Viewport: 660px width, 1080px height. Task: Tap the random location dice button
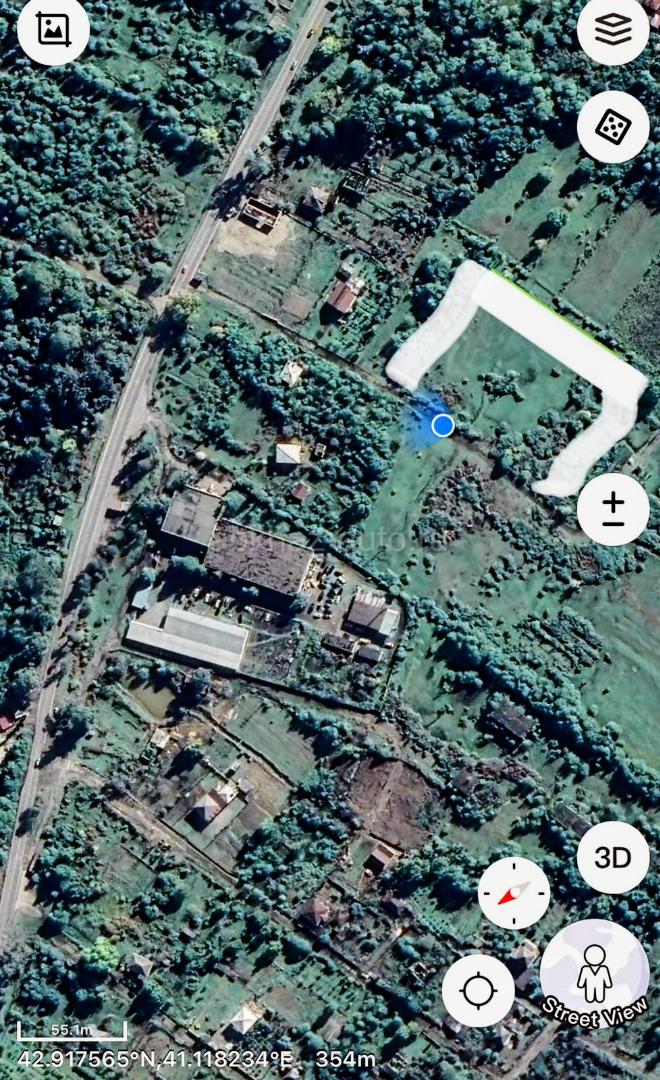point(613,127)
